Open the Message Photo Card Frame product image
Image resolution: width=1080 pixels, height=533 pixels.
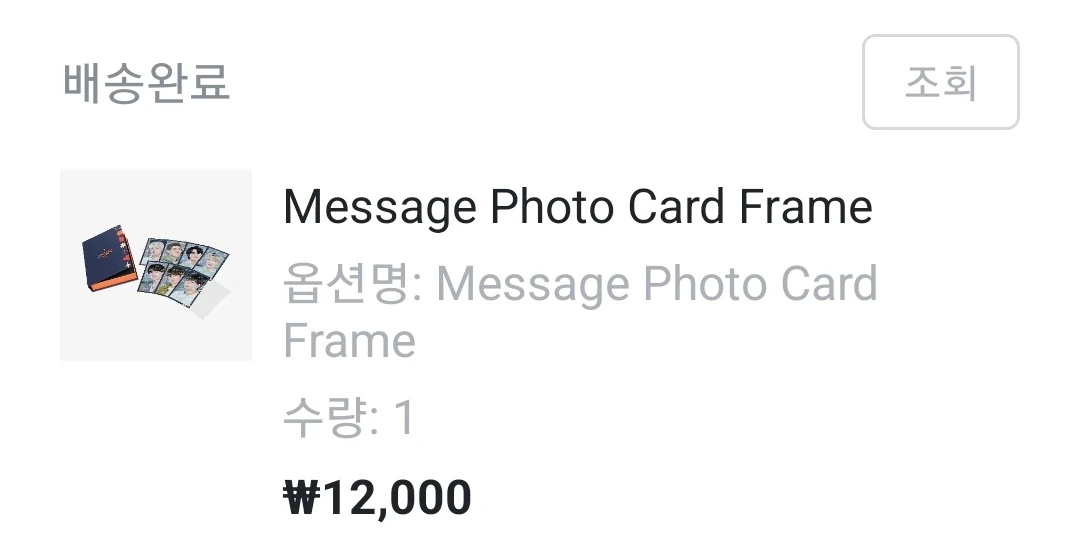click(156, 265)
